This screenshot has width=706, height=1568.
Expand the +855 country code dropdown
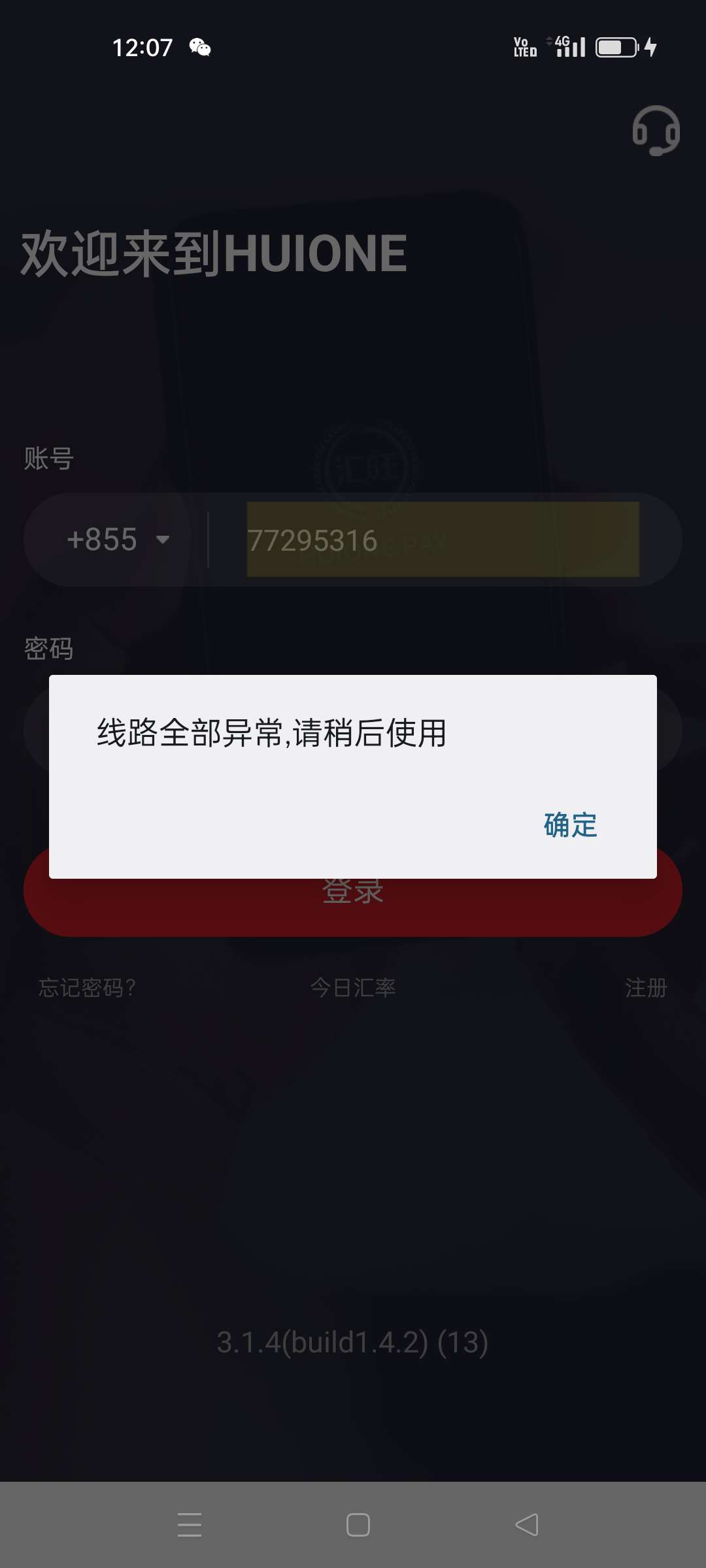coord(118,540)
